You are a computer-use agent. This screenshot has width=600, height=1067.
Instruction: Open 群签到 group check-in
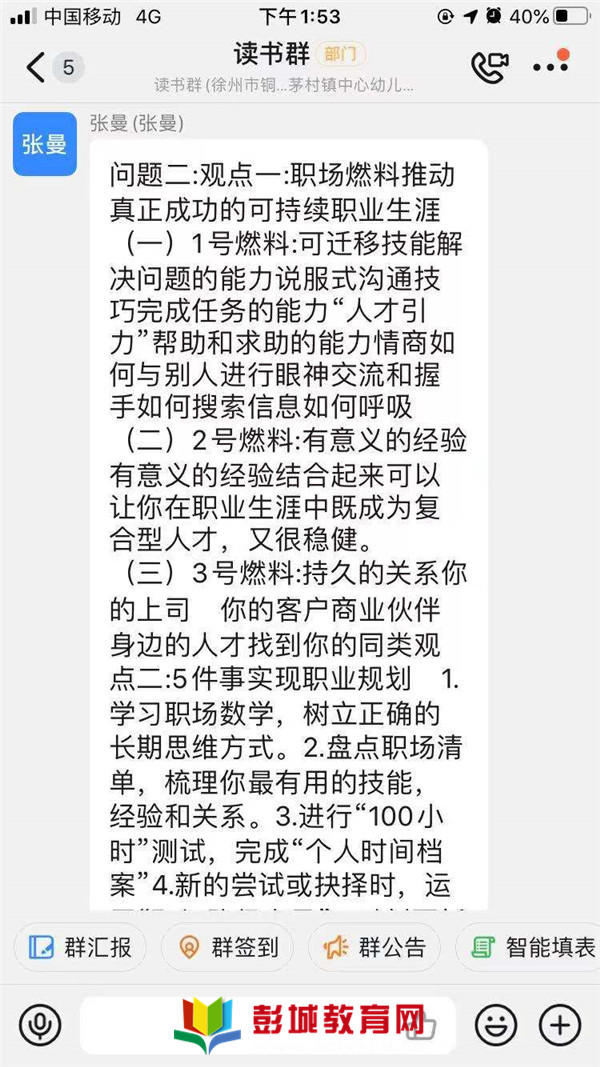point(228,947)
